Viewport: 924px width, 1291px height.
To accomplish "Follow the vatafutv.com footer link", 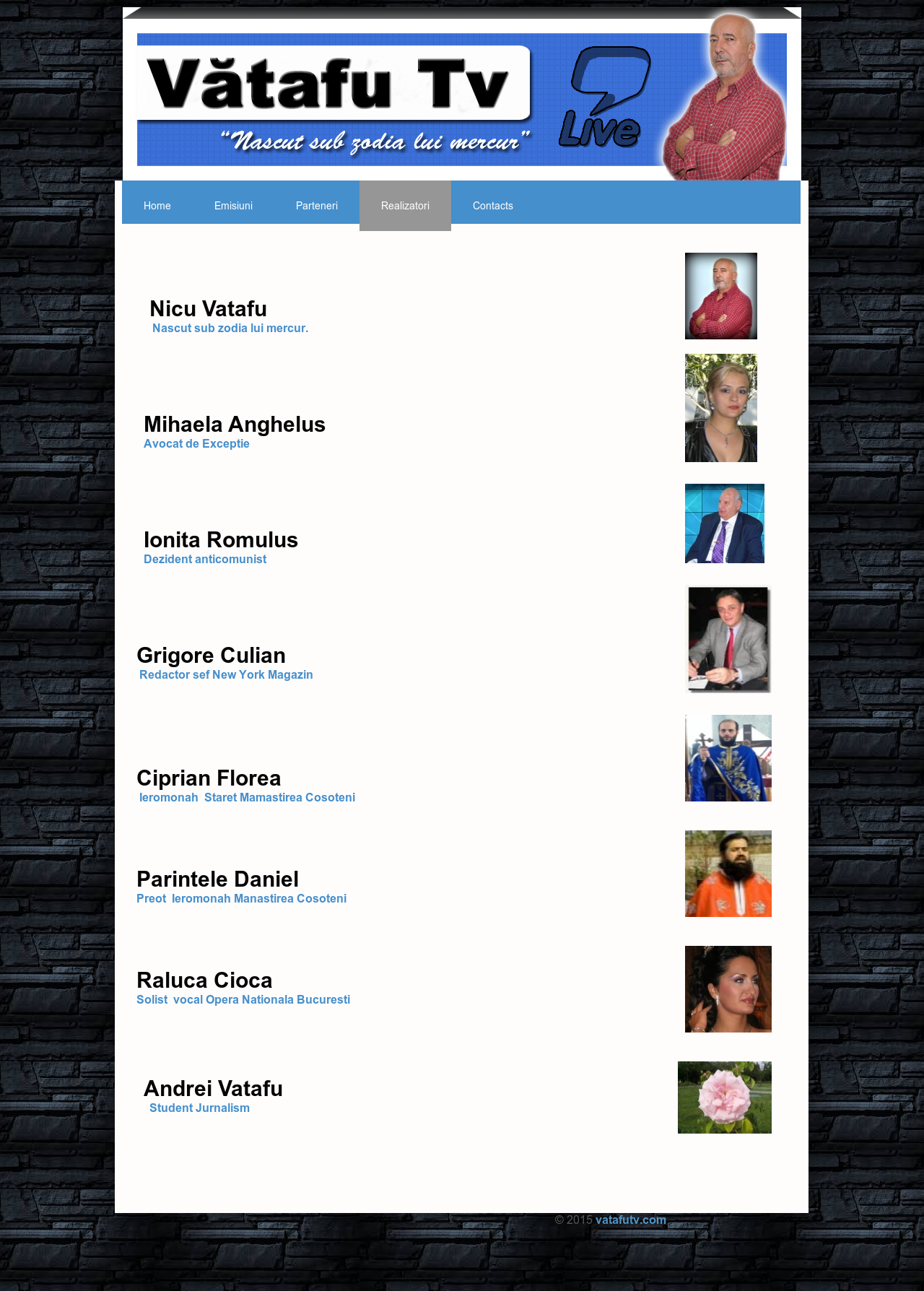I will (x=630, y=1220).
